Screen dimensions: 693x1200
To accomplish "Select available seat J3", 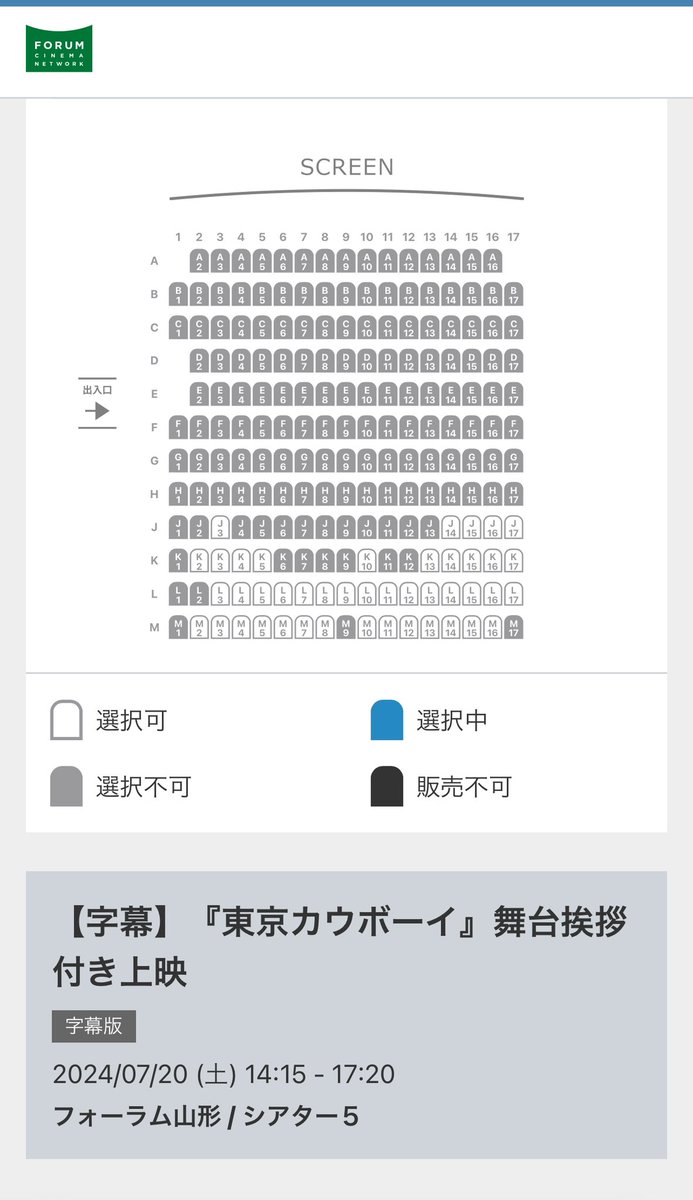I will (220, 528).
